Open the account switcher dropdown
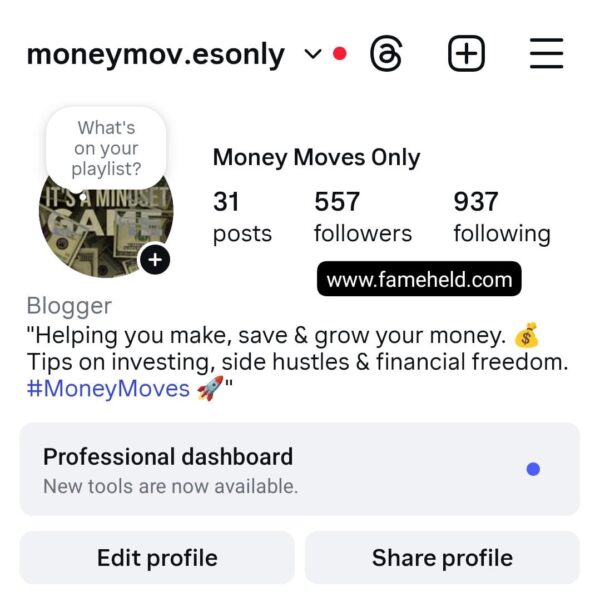This screenshot has height=597, width=600. click(312, 54)
